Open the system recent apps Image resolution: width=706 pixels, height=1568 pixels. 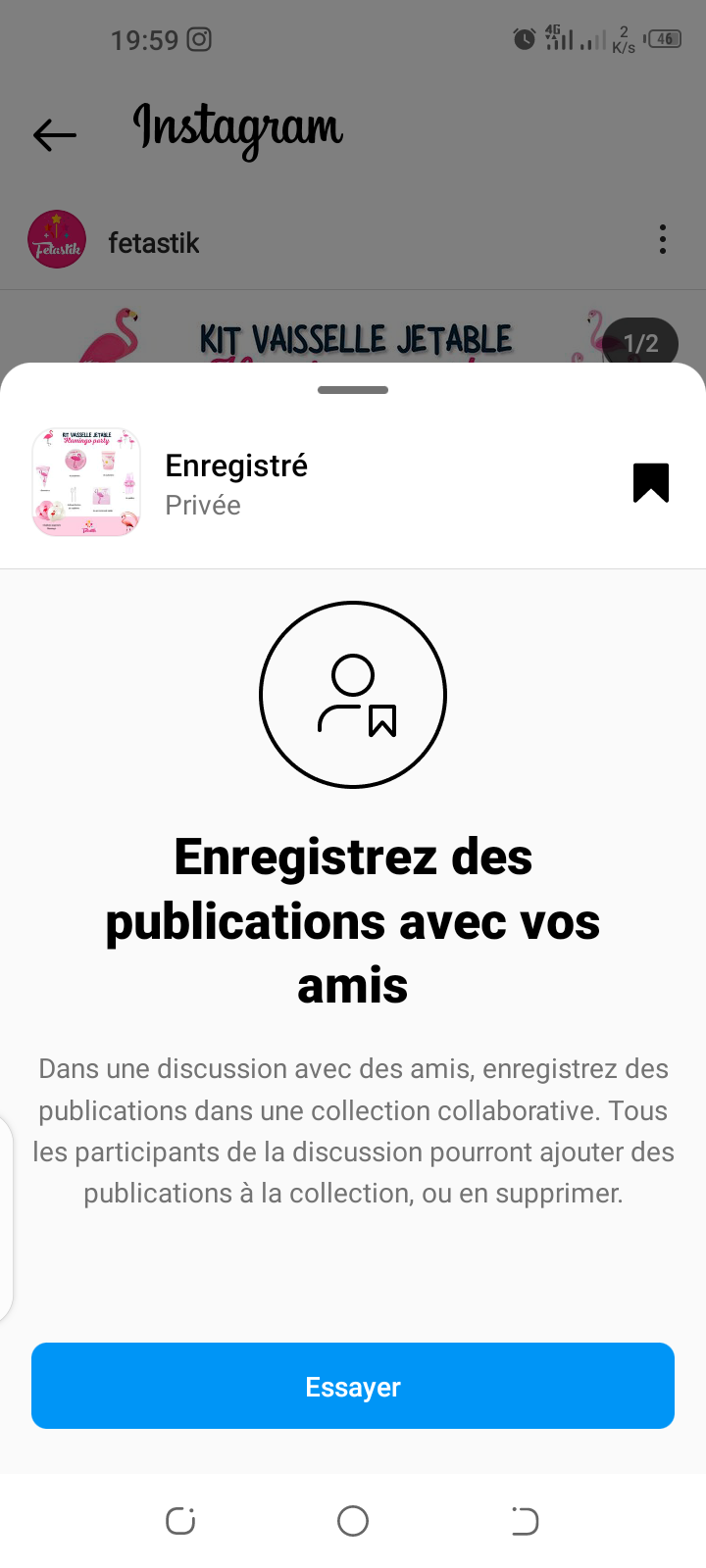(x=180, y=1521)
